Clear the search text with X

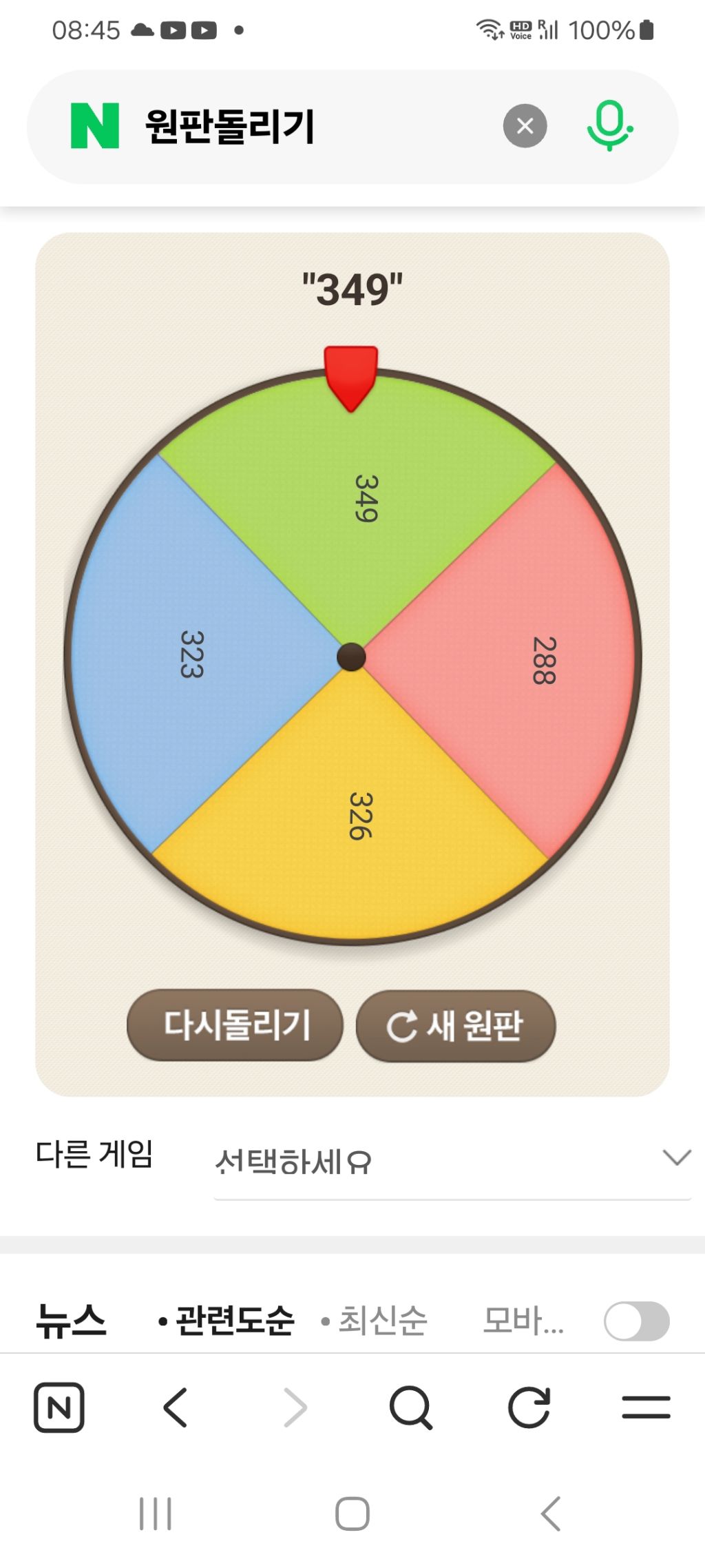(525, 126)
